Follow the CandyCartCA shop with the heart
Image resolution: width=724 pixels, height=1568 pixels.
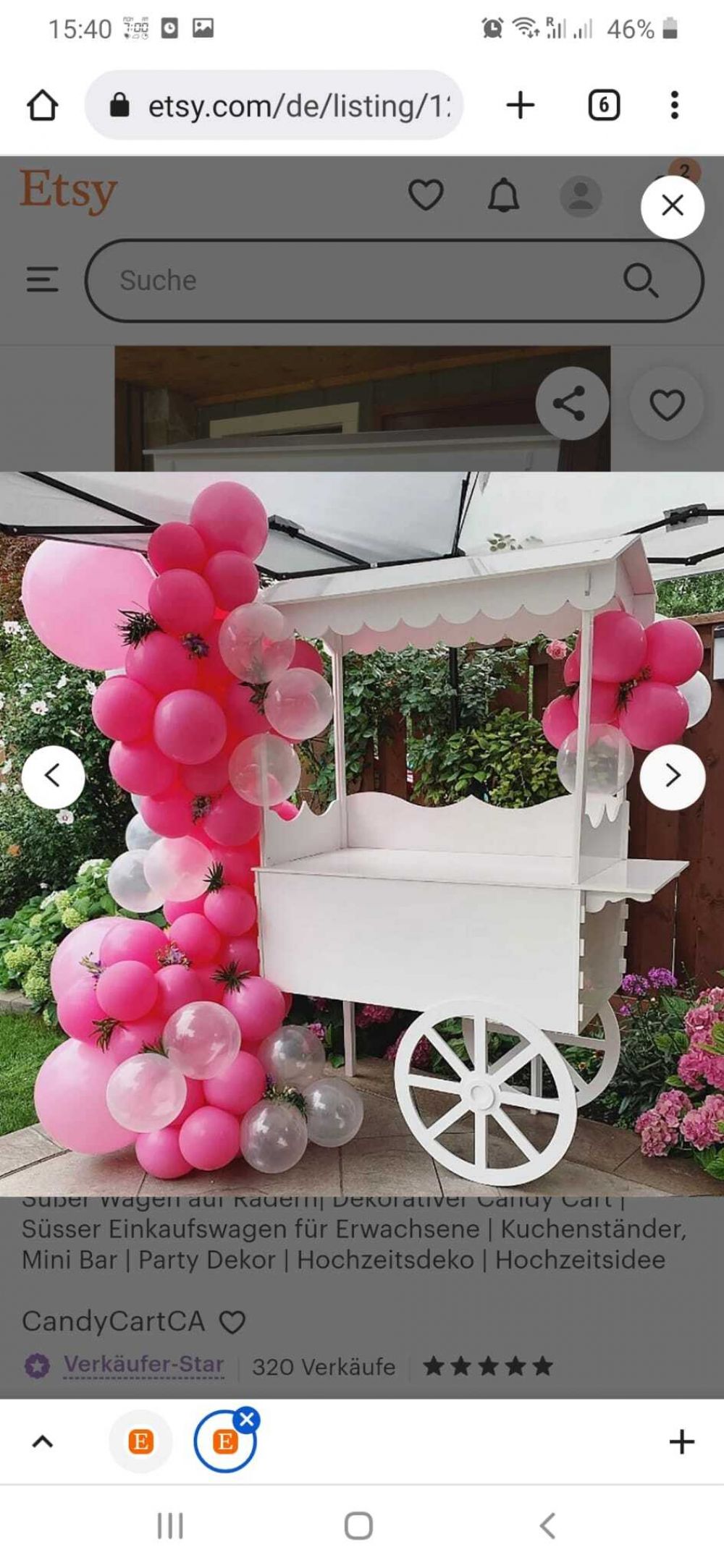pyautogui.click(x=232, y=1322)
